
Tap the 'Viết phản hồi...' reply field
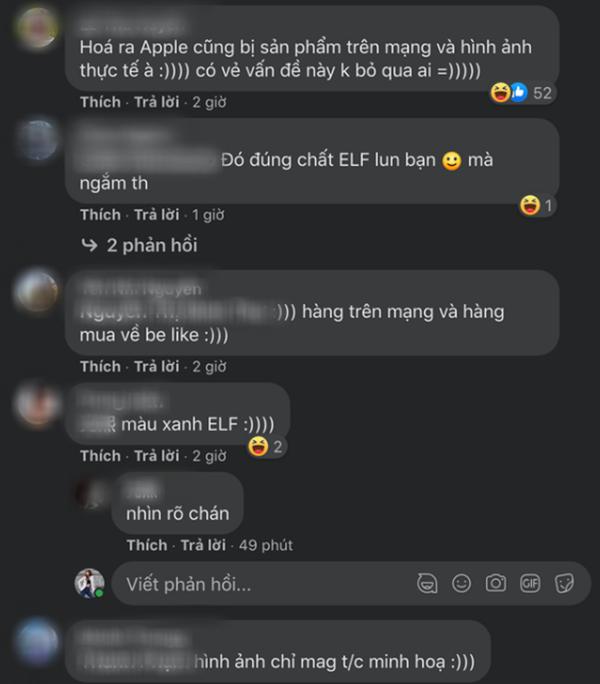click(250, 584)
